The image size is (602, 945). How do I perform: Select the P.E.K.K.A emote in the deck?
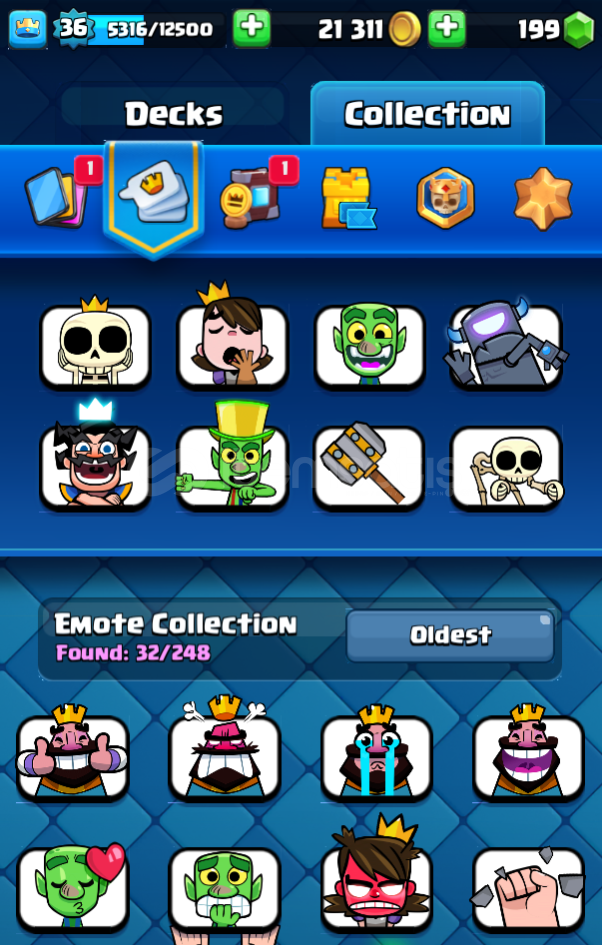506,345
